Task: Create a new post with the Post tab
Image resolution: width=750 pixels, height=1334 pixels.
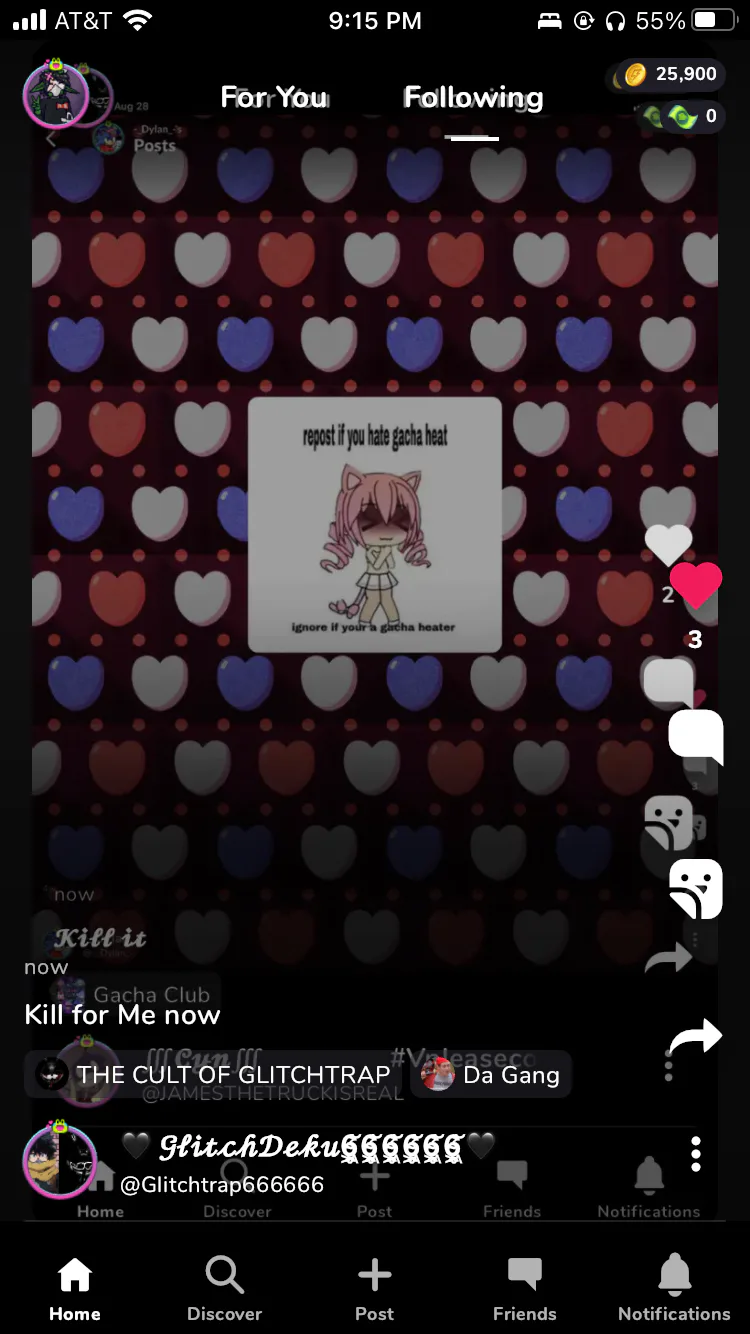Action: click(375, 1289)
